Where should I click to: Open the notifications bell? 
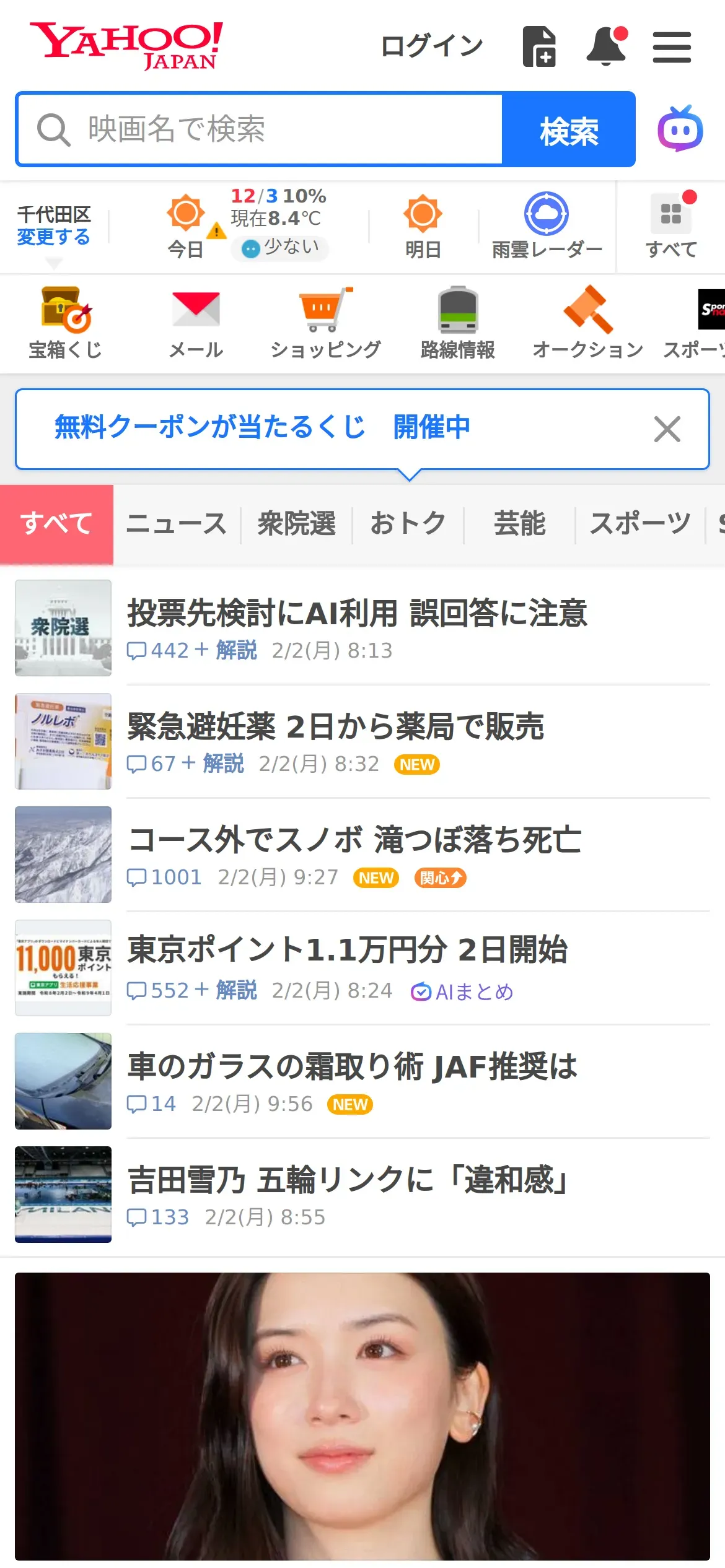pos(606,46)
